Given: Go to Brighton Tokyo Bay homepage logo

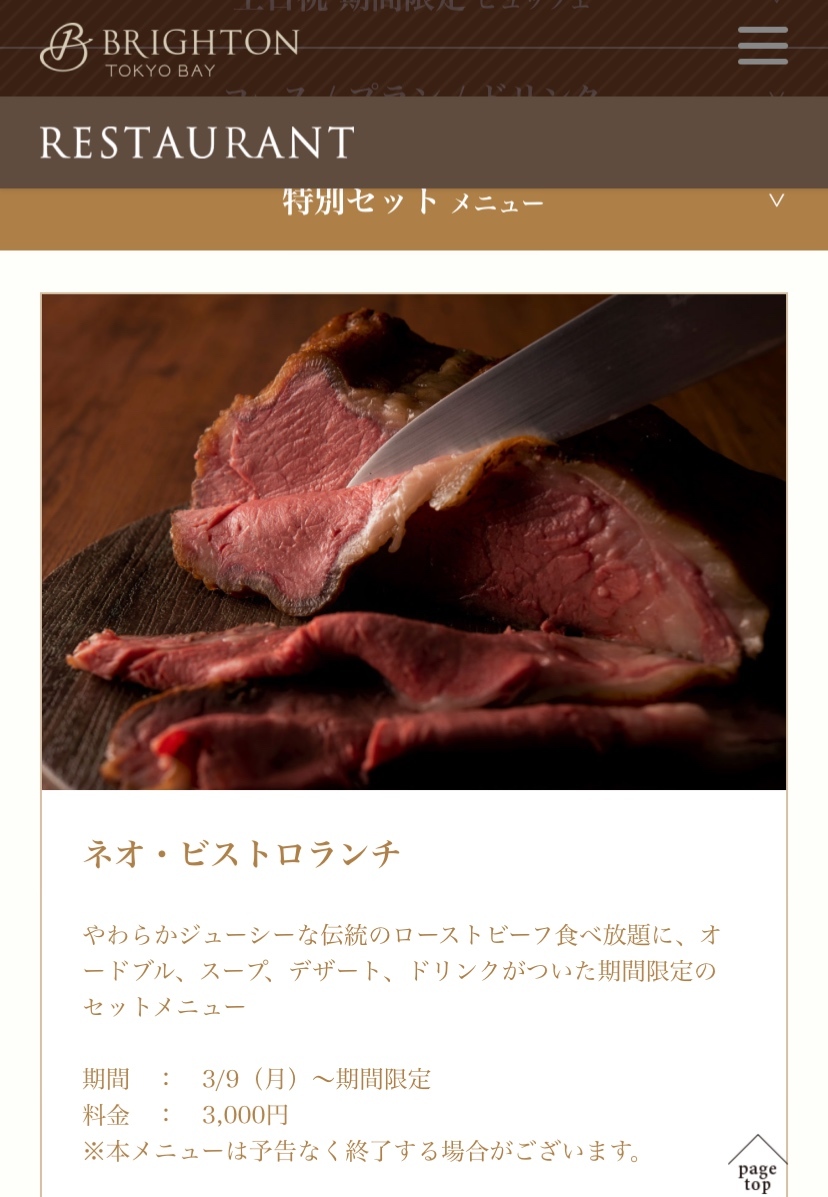Looking at the screenshot, I should point(170,50).
